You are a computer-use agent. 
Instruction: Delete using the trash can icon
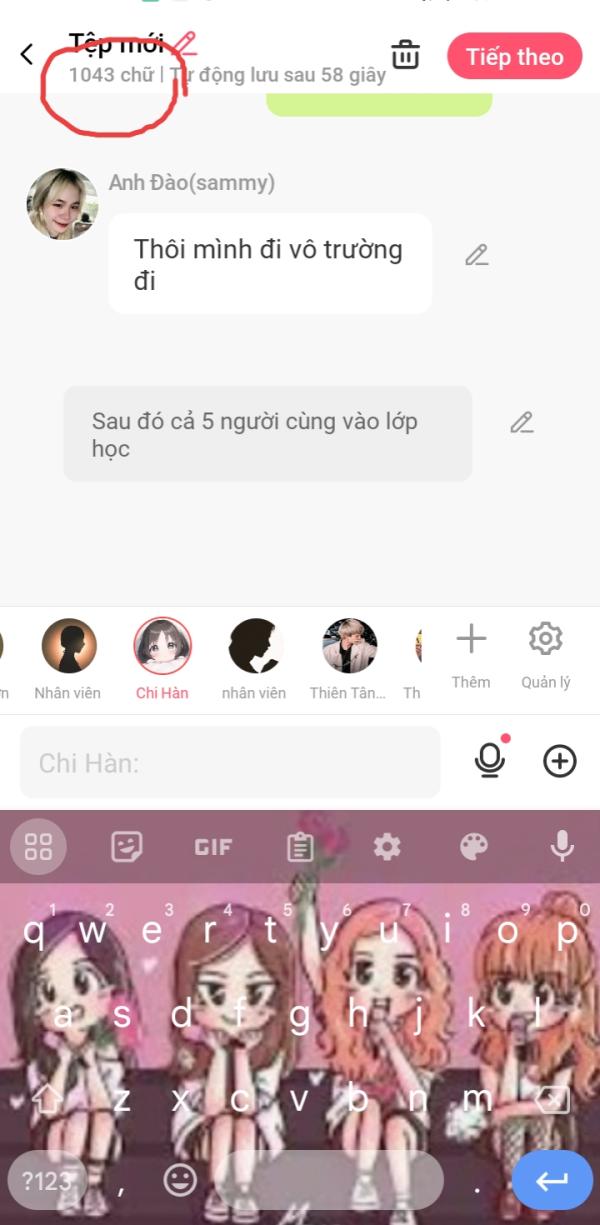point(405,55)
